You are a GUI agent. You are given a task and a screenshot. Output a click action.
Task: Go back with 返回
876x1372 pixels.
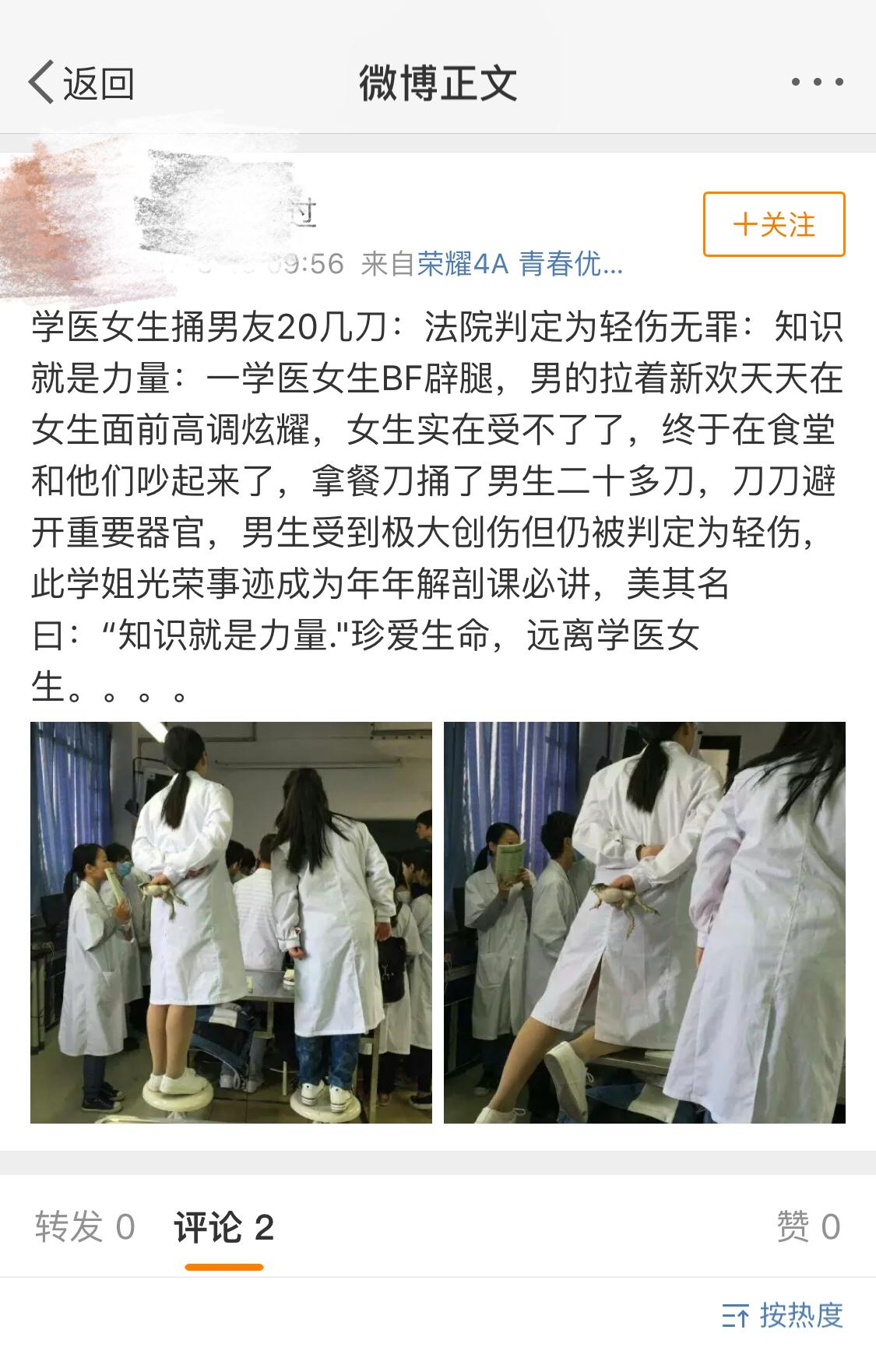(82, 83)
